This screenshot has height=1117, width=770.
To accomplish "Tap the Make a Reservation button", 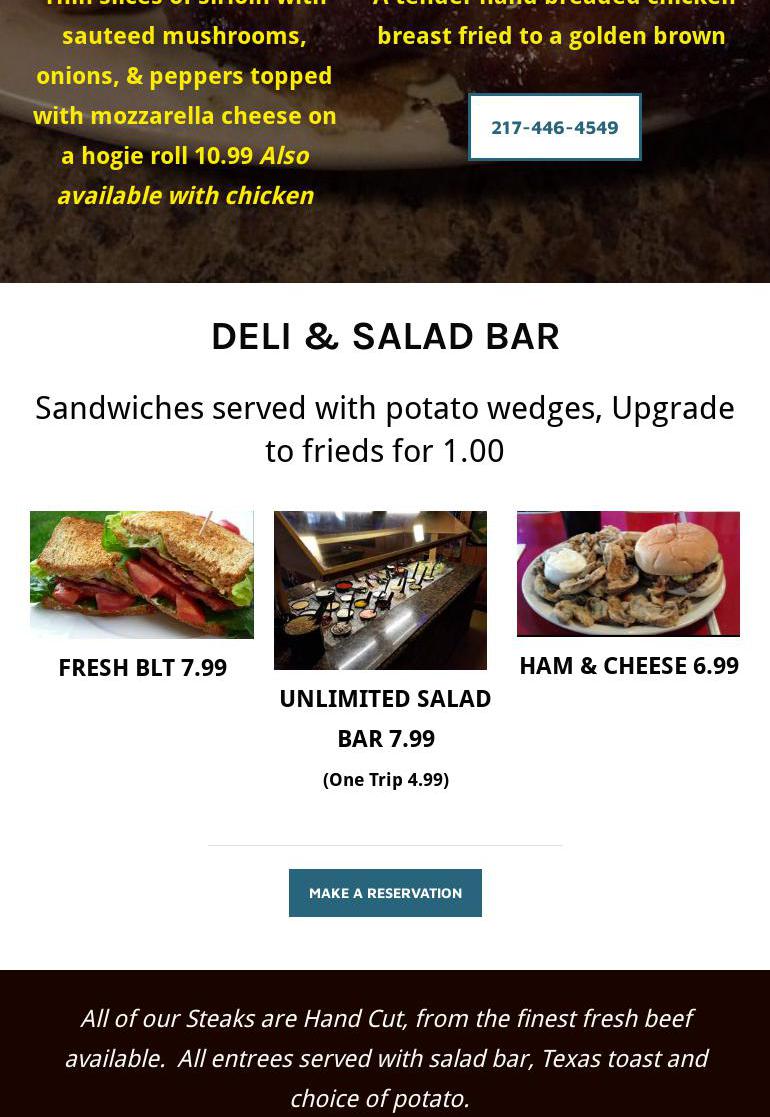I will (x=385, y=892).
